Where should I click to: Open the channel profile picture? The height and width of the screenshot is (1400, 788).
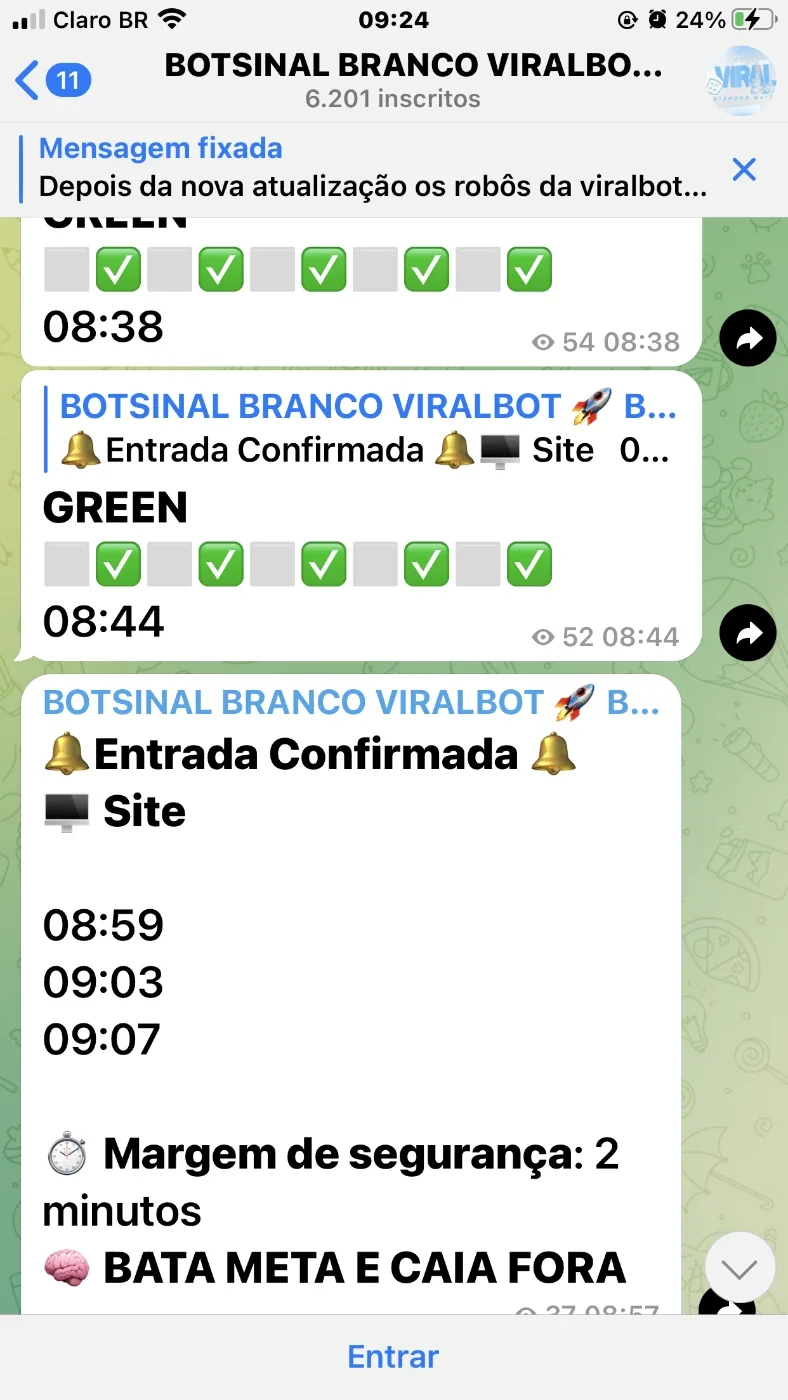(x=741, y=81)
